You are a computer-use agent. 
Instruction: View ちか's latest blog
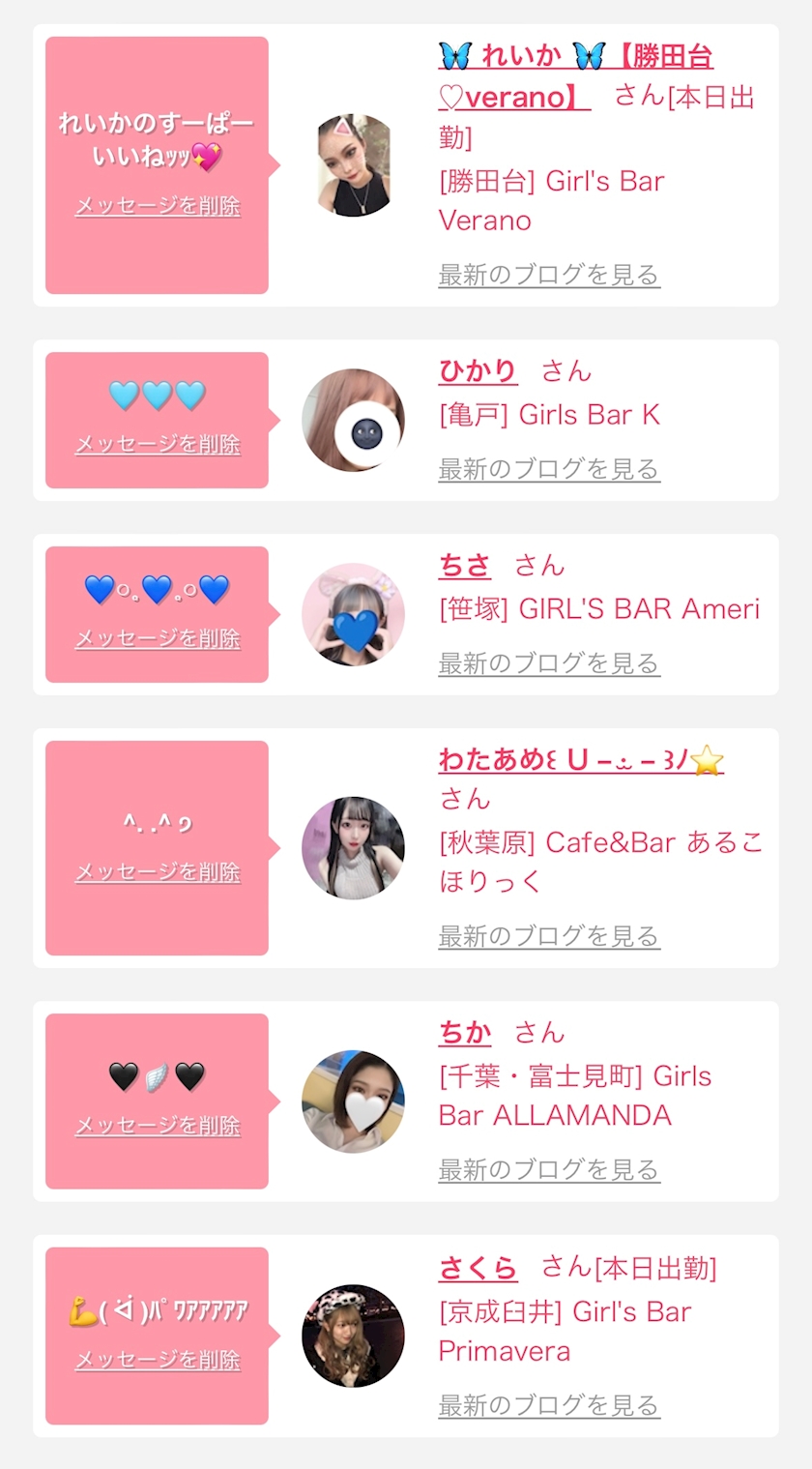pos(548,1170)
